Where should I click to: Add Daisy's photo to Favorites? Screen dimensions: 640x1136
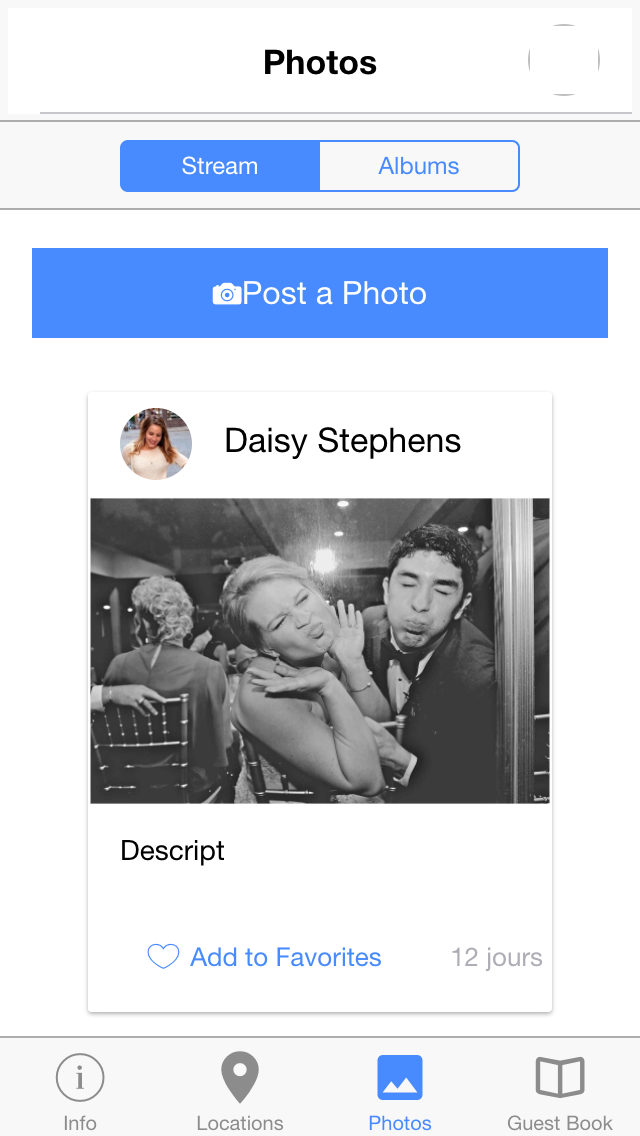coord(265,957)
